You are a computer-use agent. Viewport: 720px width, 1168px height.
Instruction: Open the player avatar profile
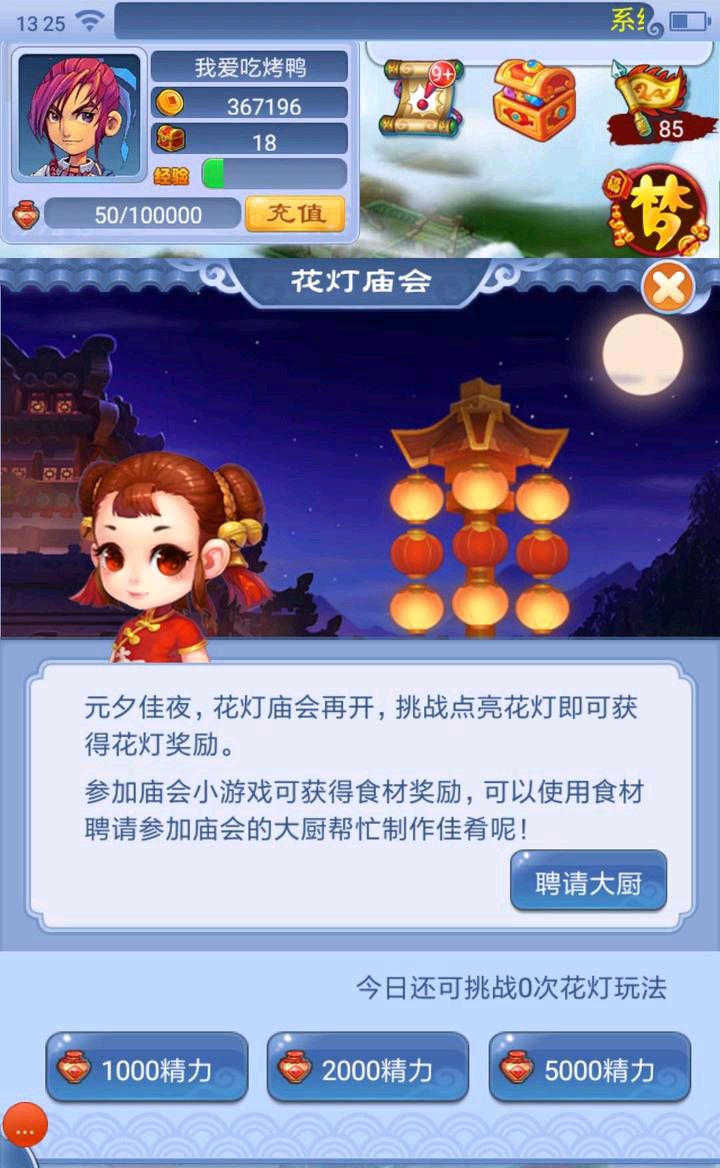[79, 116]
